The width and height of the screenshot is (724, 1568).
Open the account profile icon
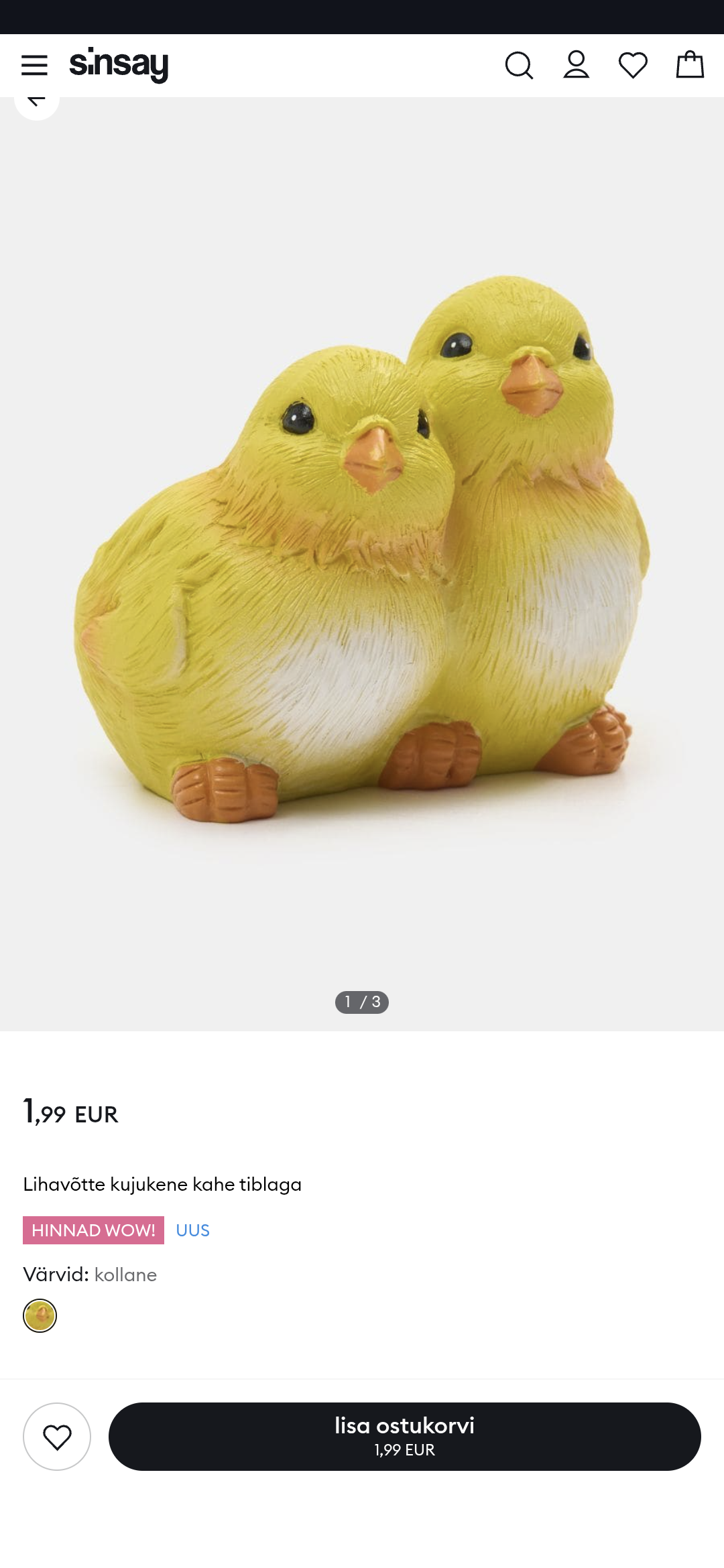[576, 66]
